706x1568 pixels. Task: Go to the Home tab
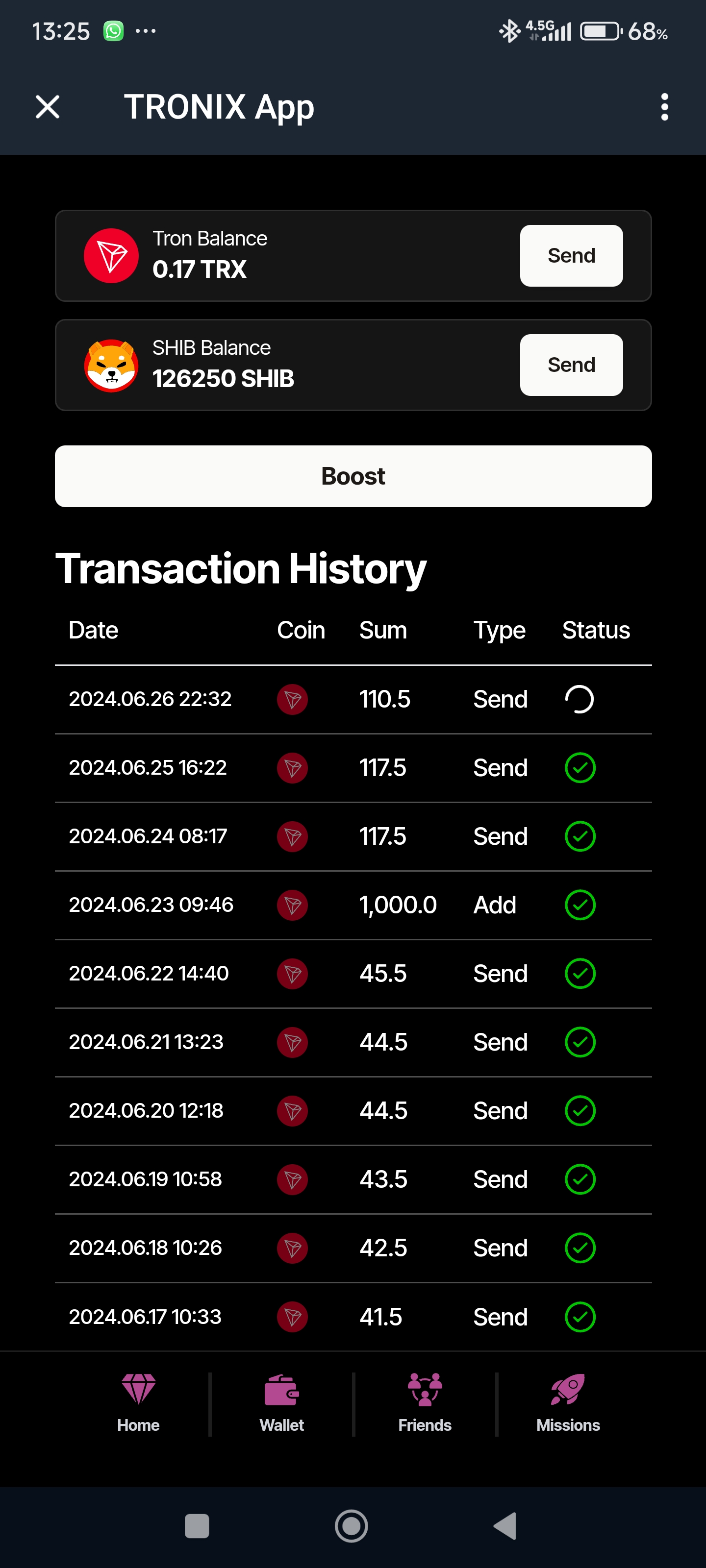tap(138, 1403)
